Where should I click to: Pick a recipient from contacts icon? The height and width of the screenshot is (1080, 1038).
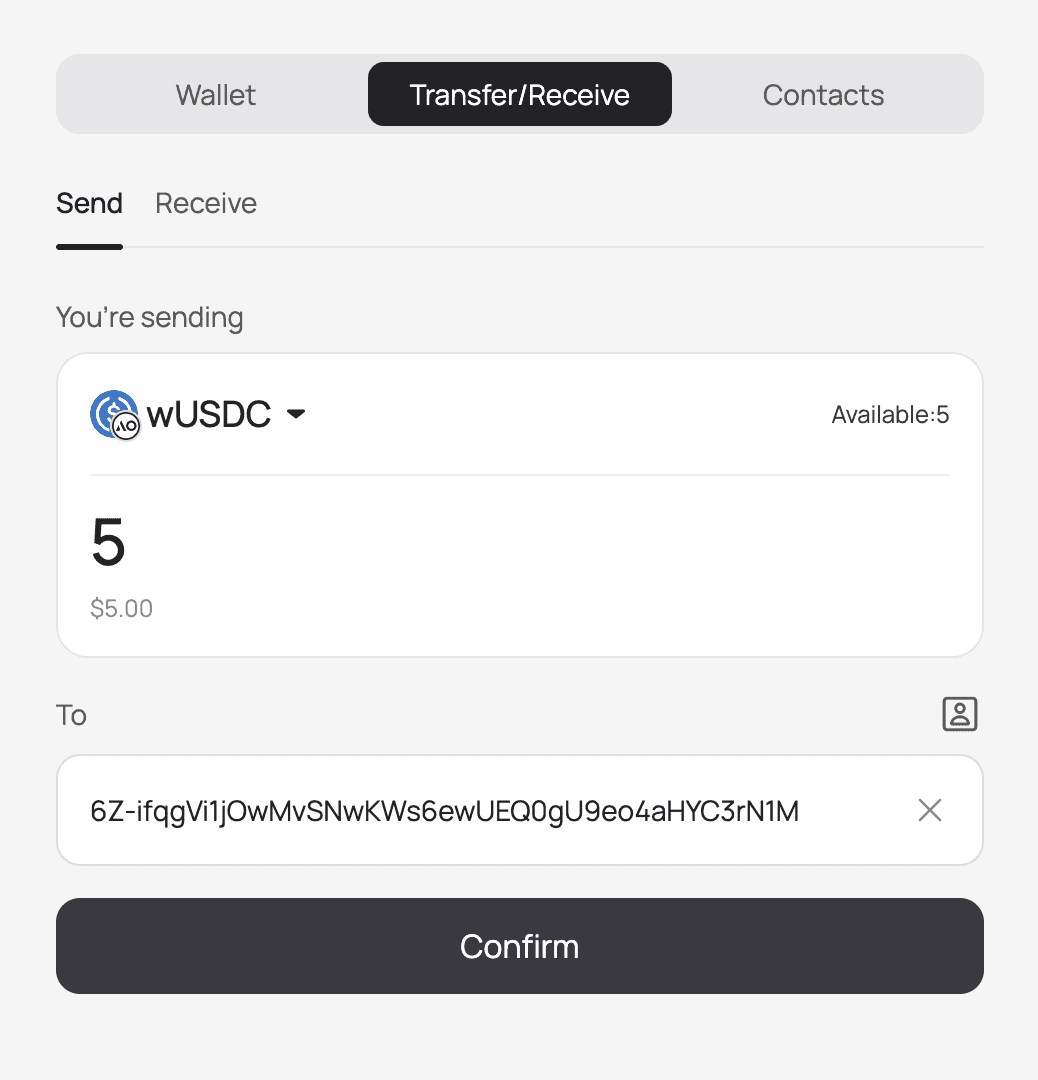[959, 714]
